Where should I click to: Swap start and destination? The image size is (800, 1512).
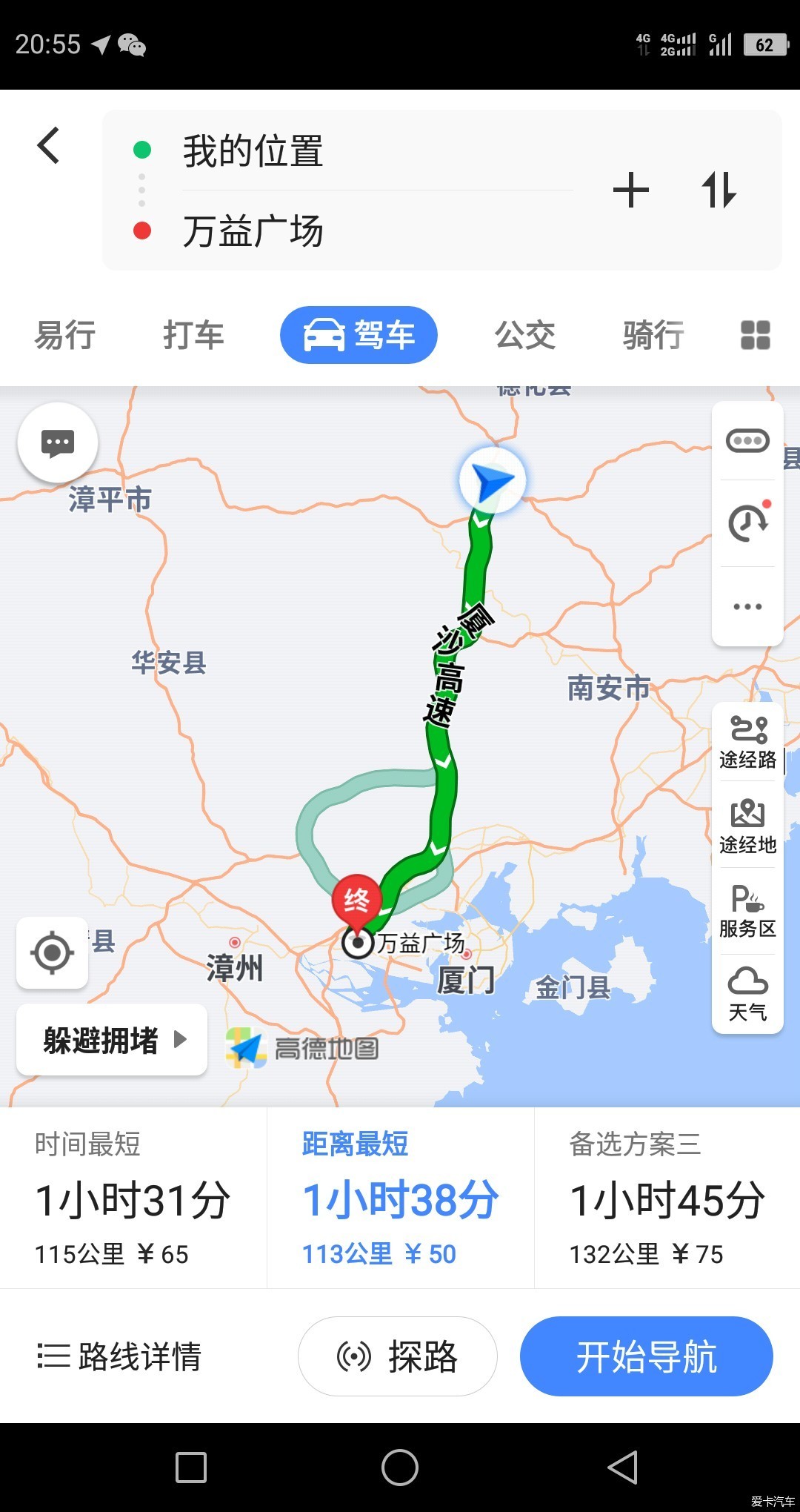tap(719, 190)
